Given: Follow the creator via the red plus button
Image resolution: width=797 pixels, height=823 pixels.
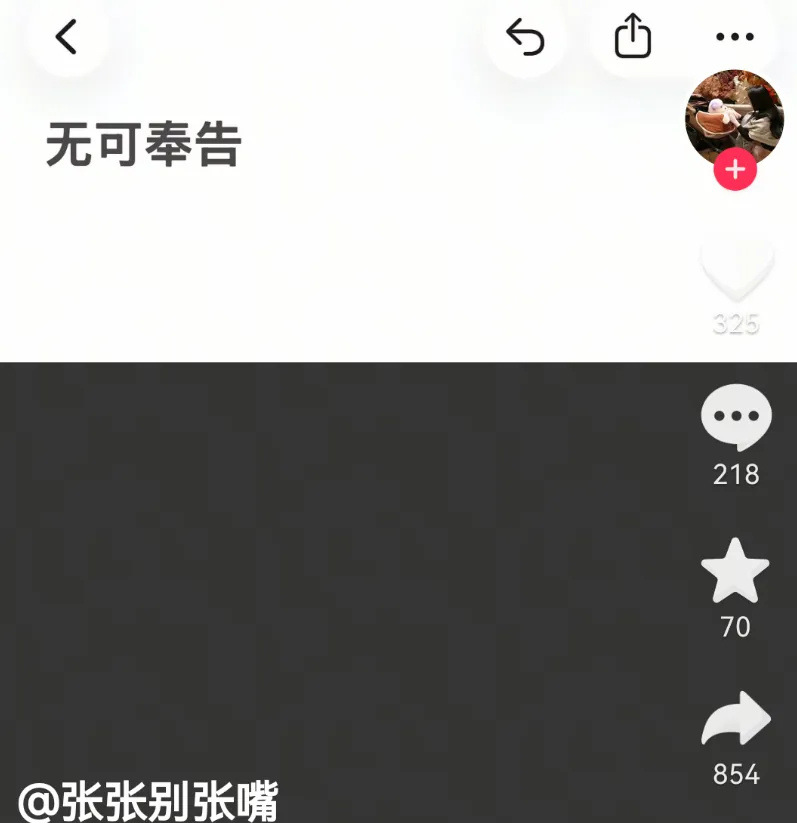Looking at the screenshot, I should [736, 171].
